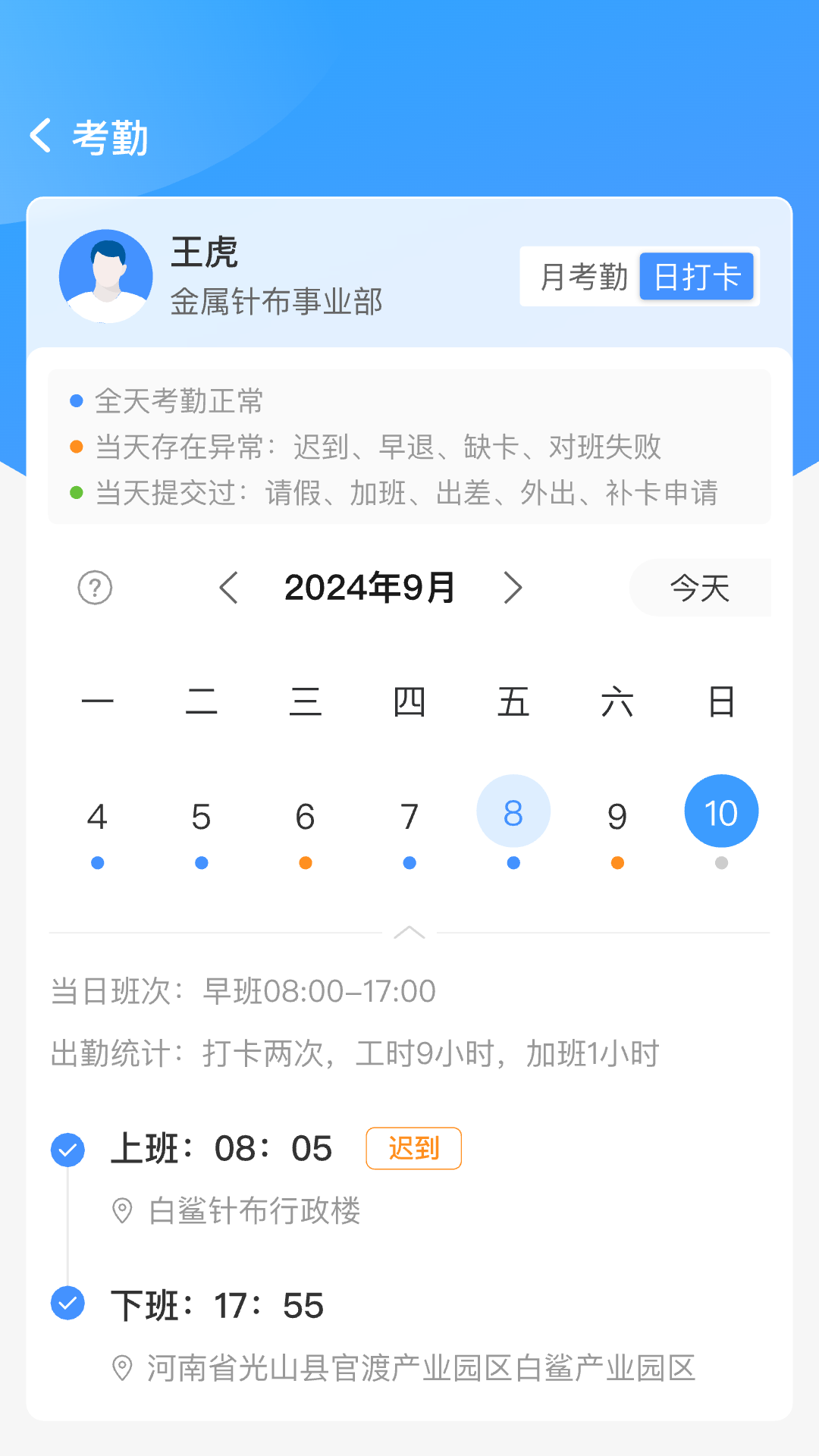Select September 10 on the calendar
The width and height of the screenshot is (819, 1456).
pyautogui.click(x=720, y=811)
